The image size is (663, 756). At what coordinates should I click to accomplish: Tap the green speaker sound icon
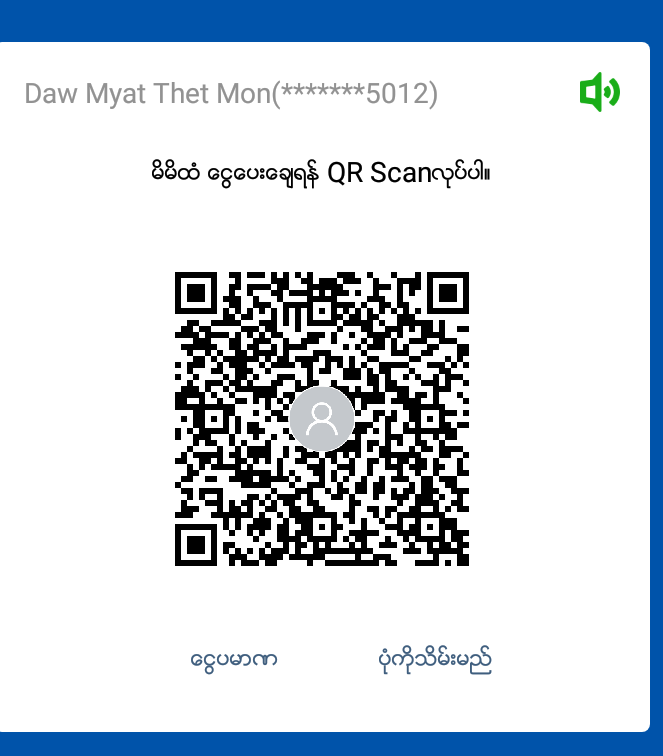click(599, 92)
